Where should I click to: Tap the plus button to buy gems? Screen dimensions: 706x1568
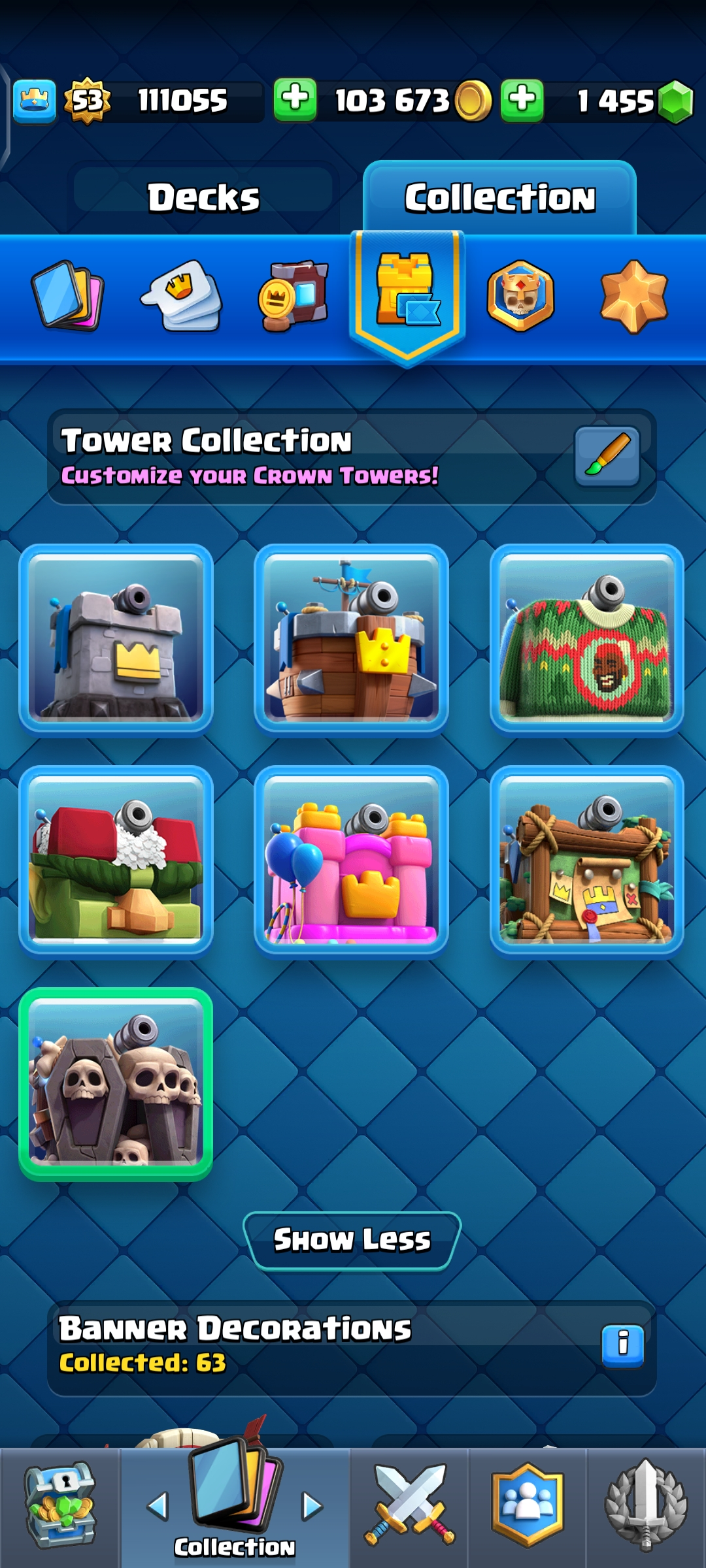[522, 100]
